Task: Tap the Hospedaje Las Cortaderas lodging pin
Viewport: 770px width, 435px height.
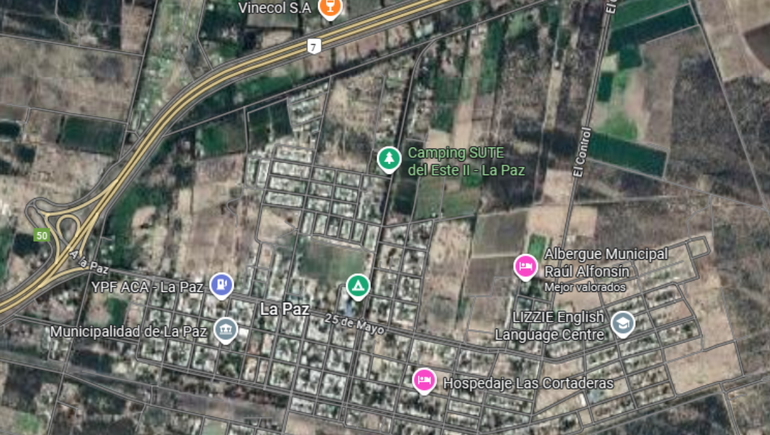Action: [x=424, y=380]
